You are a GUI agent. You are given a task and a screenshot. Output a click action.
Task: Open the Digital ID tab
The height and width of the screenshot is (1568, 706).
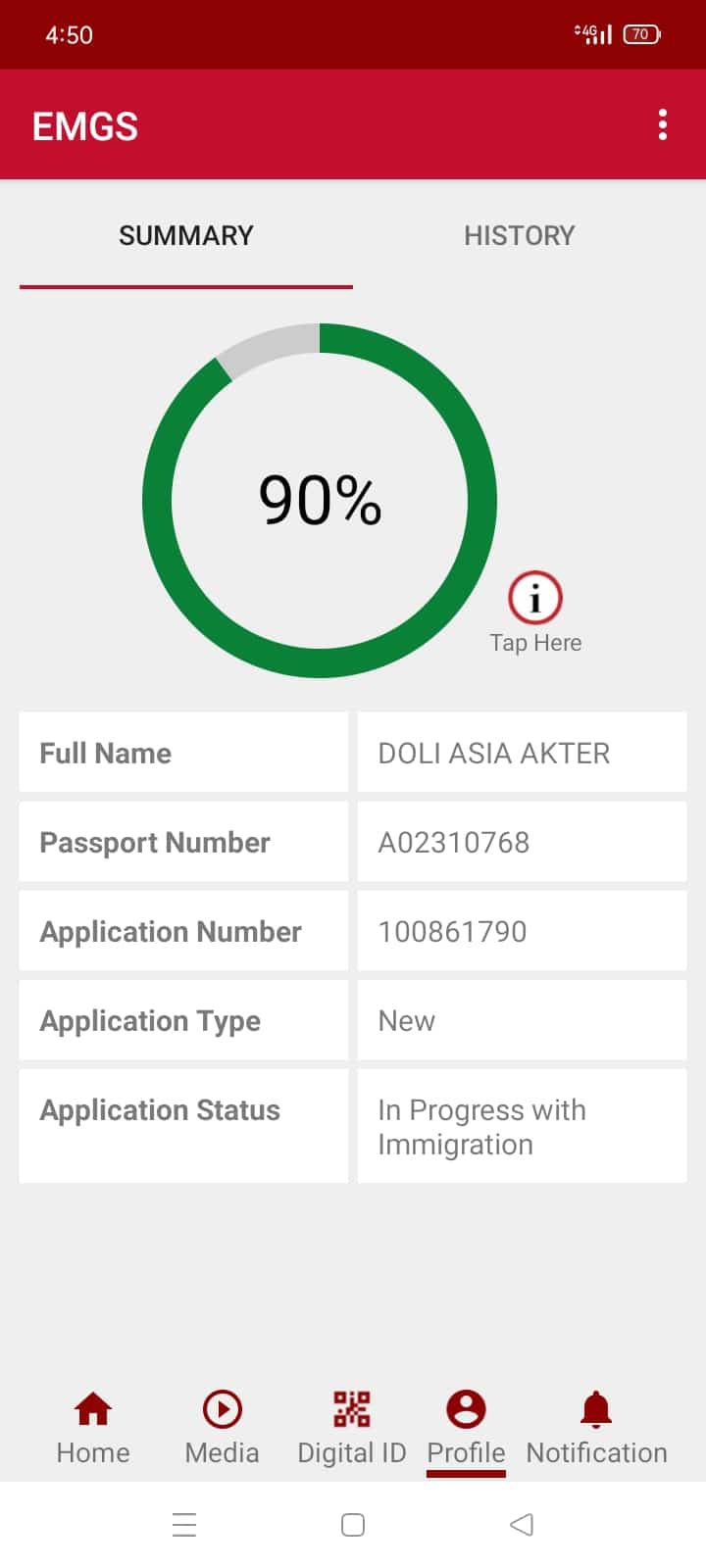(352, 1427)
